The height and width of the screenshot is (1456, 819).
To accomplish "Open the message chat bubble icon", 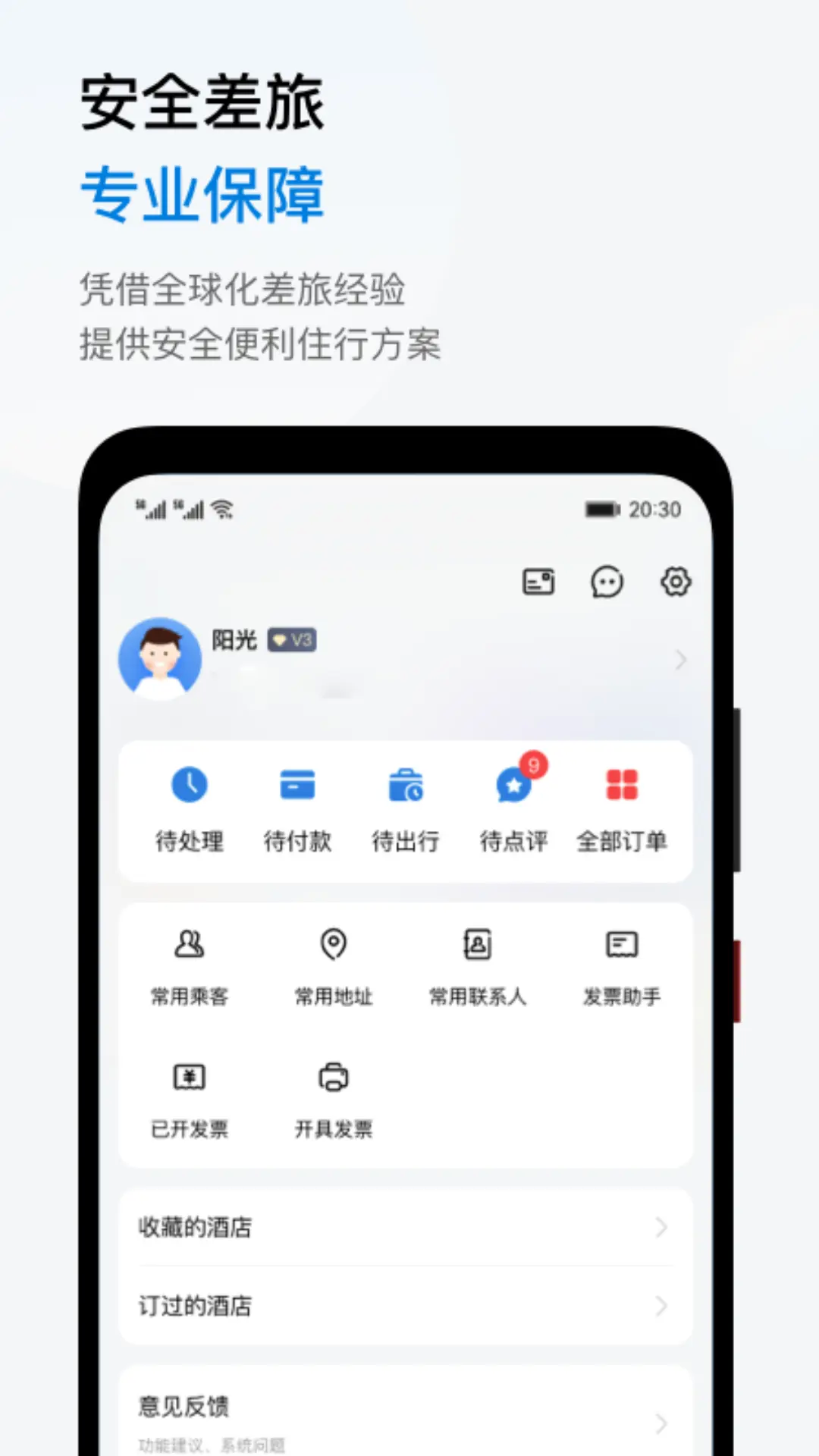I will 606,582.
